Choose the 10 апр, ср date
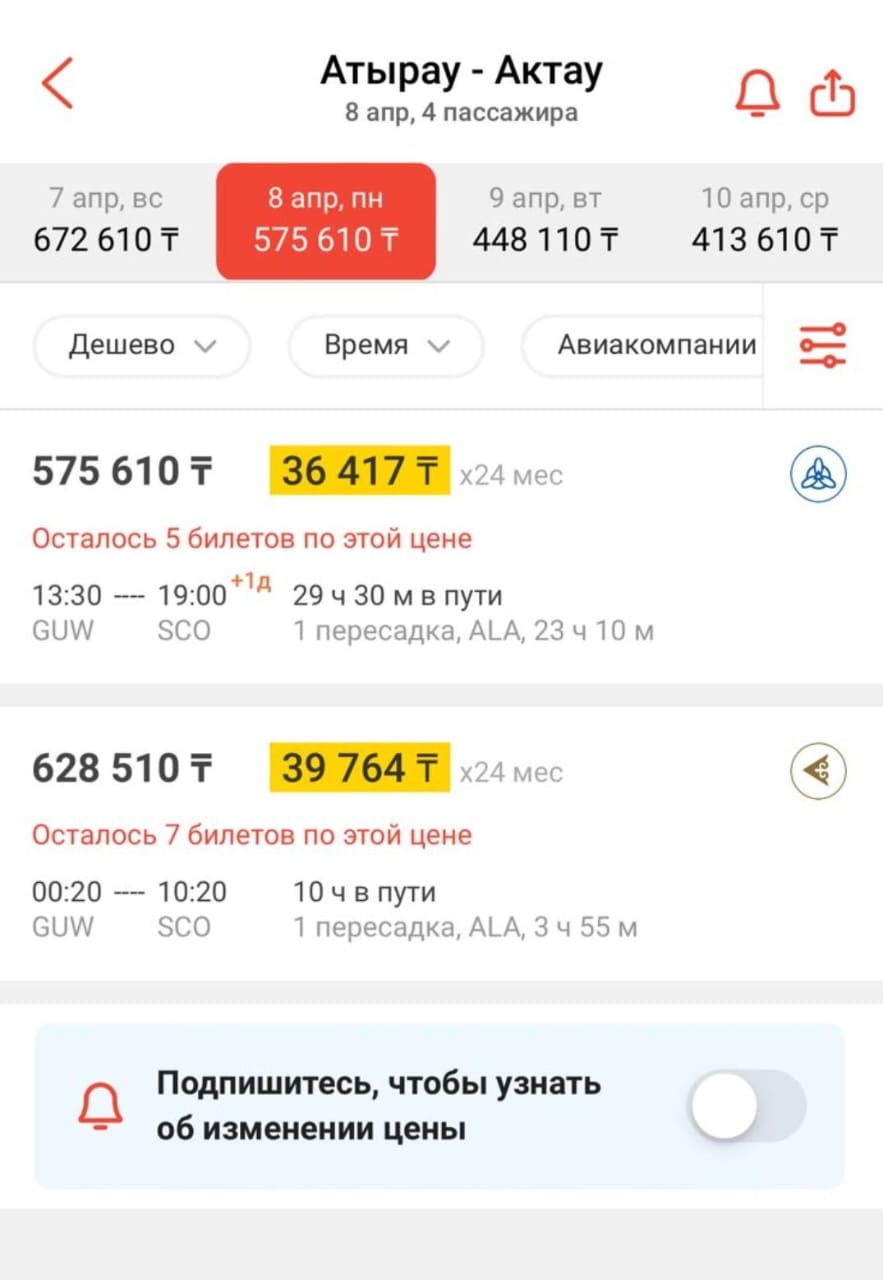 (765, 221)
